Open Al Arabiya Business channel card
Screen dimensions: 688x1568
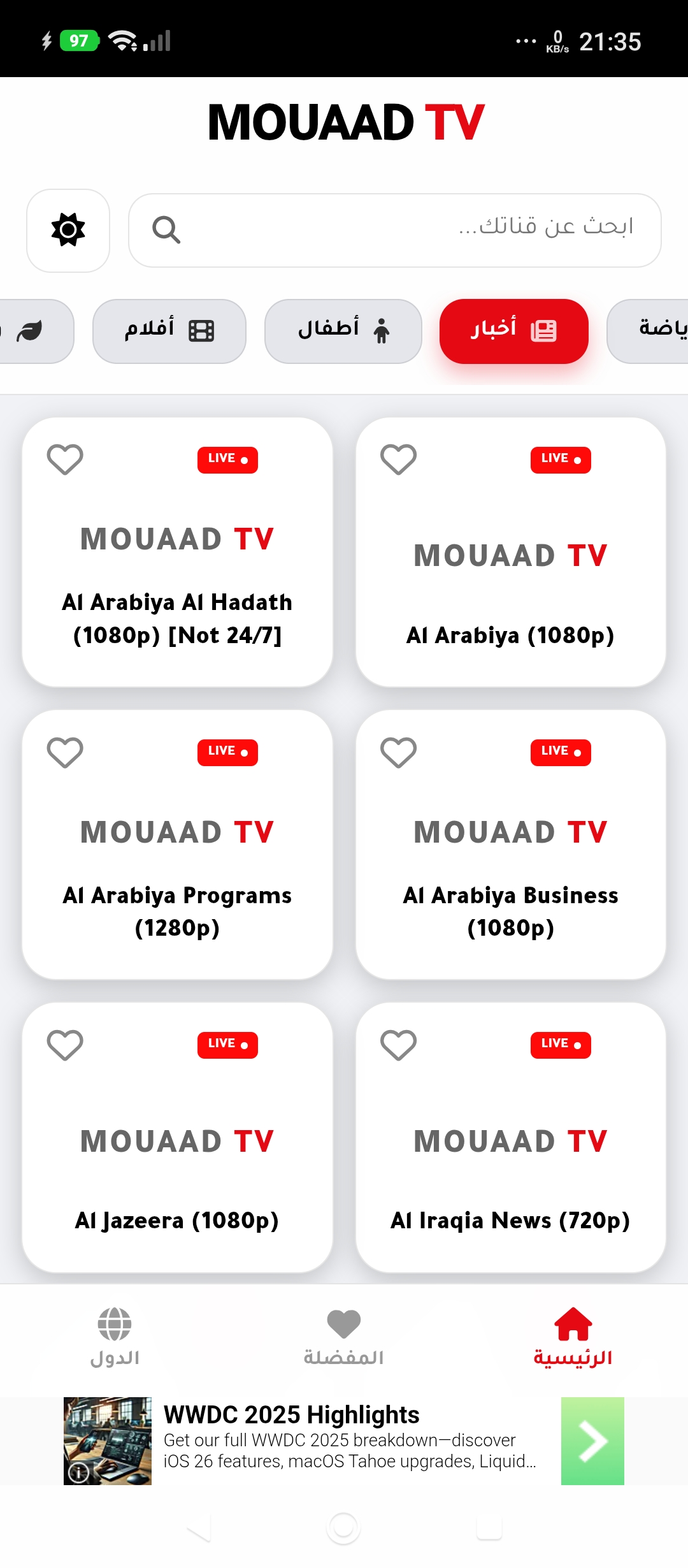pos(510,867)
